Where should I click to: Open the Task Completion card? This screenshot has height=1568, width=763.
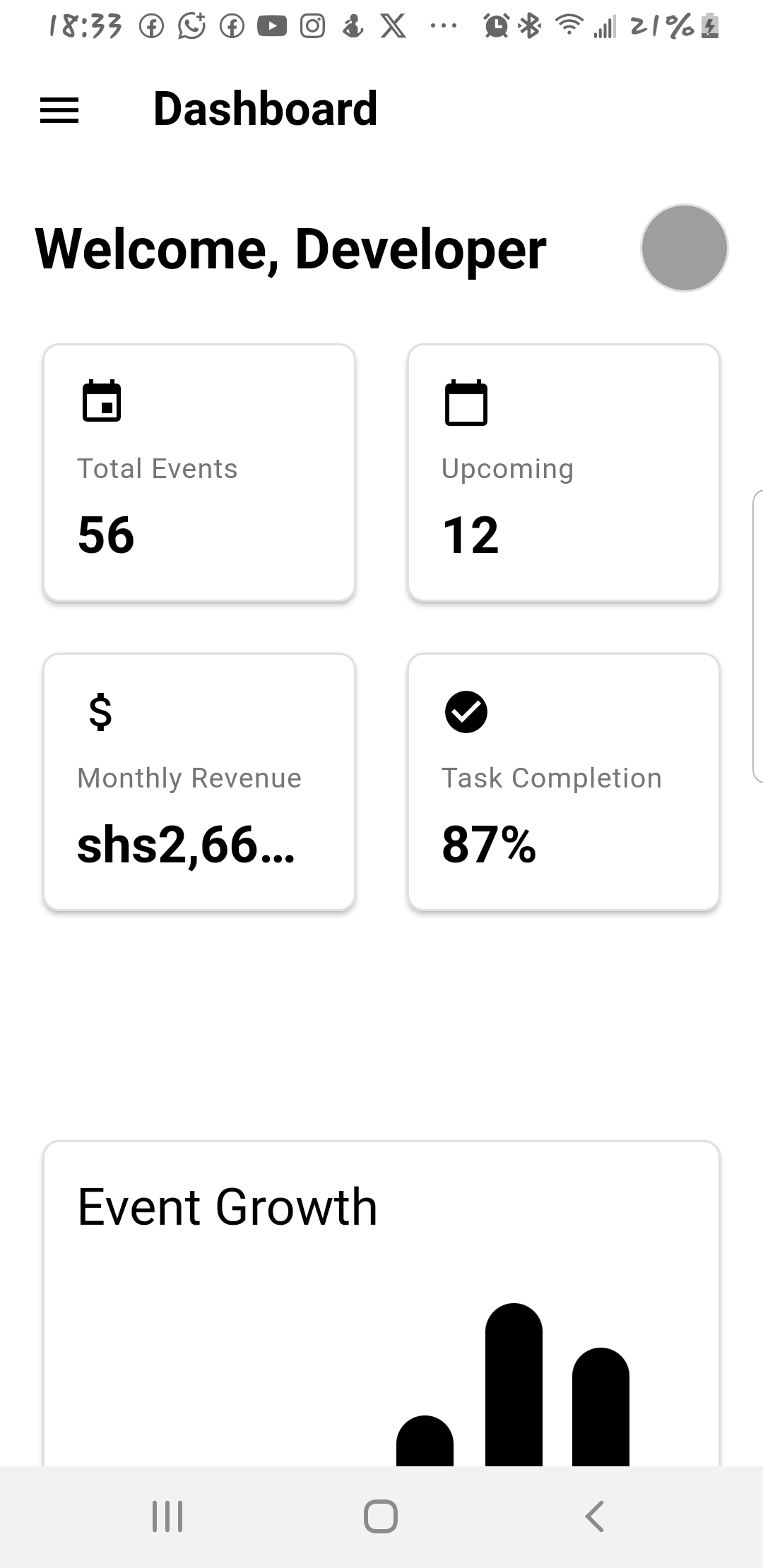(x=564, y=783)
